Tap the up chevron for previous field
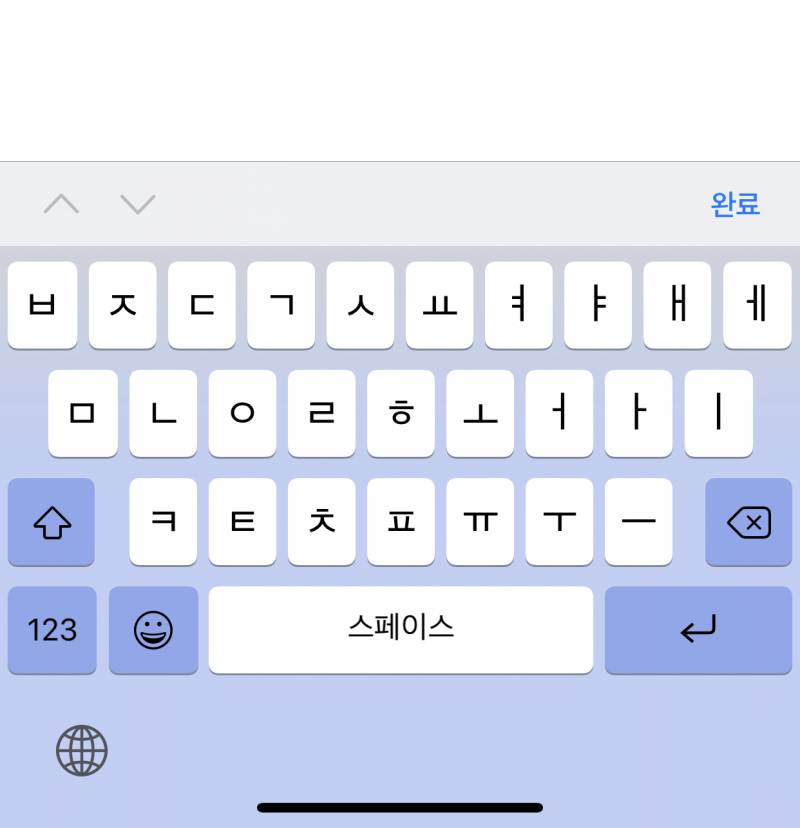 62,204
